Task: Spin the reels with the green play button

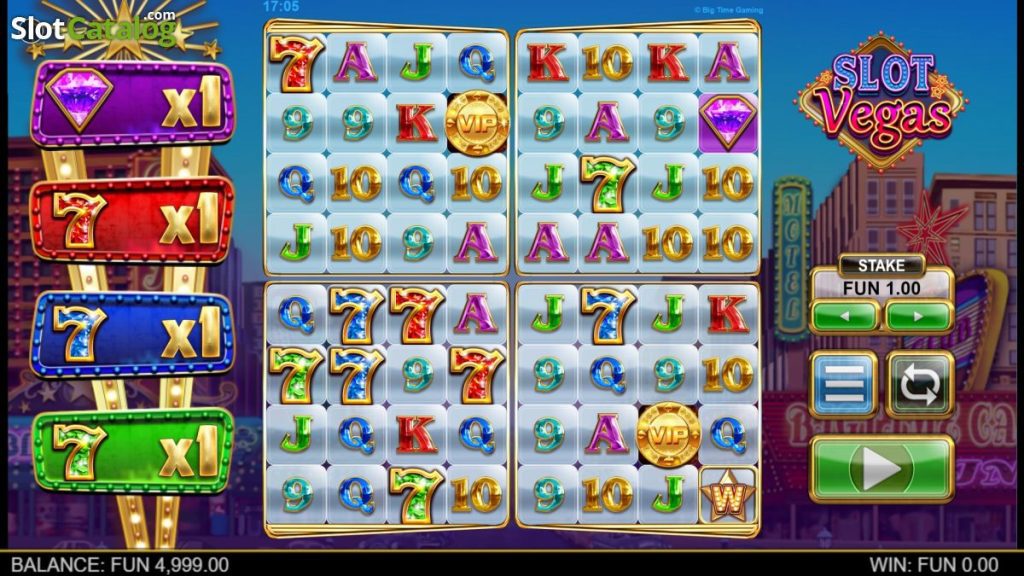Action: point(881,468)
